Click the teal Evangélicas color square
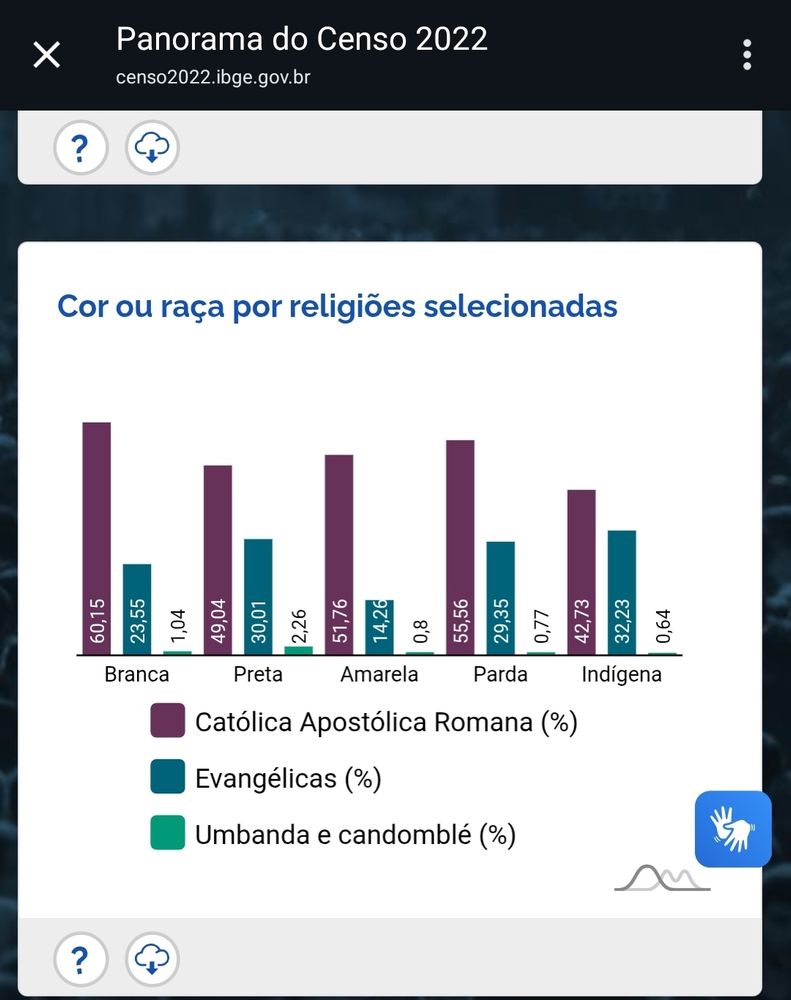Viewport: 791px width, 1000px height. click(166, 777)
